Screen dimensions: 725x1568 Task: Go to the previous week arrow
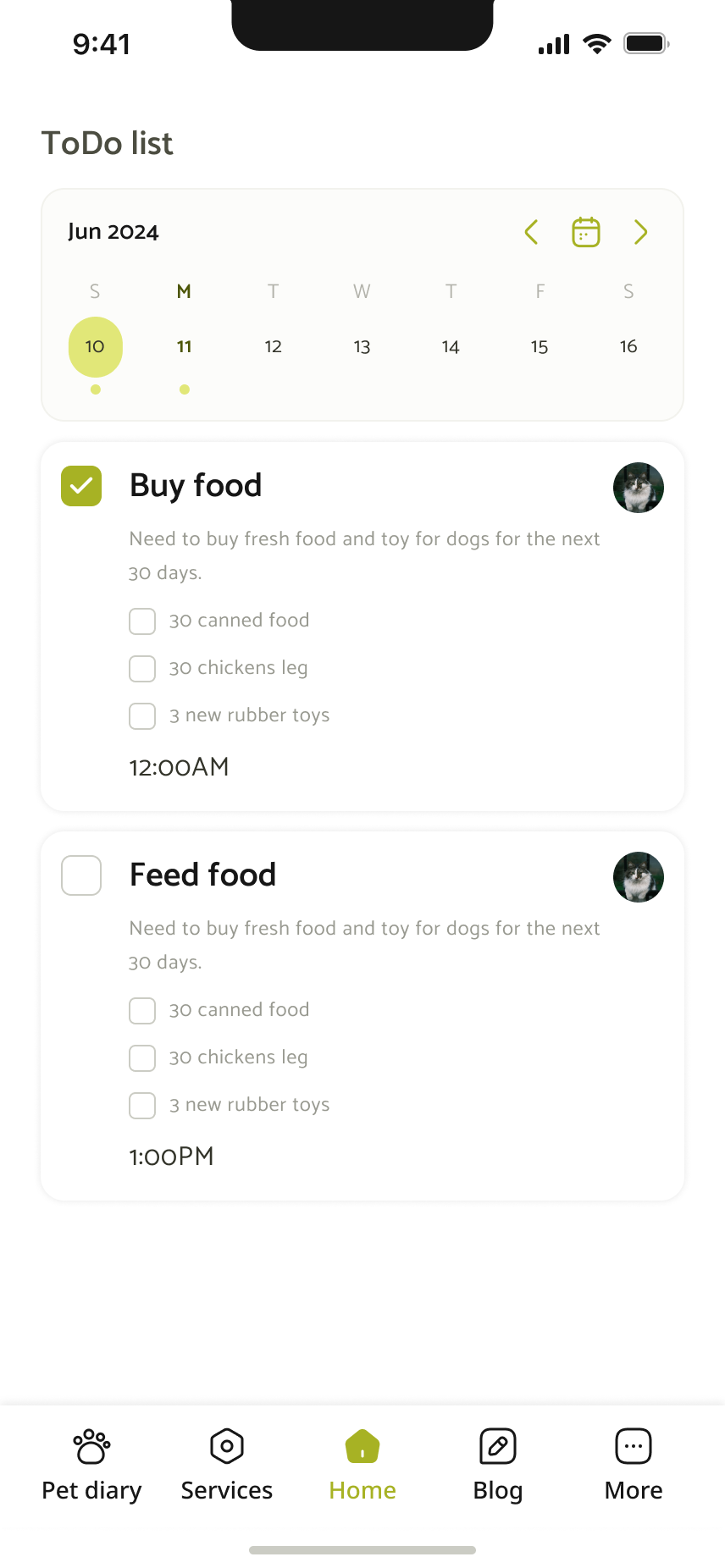click(531, 232)
